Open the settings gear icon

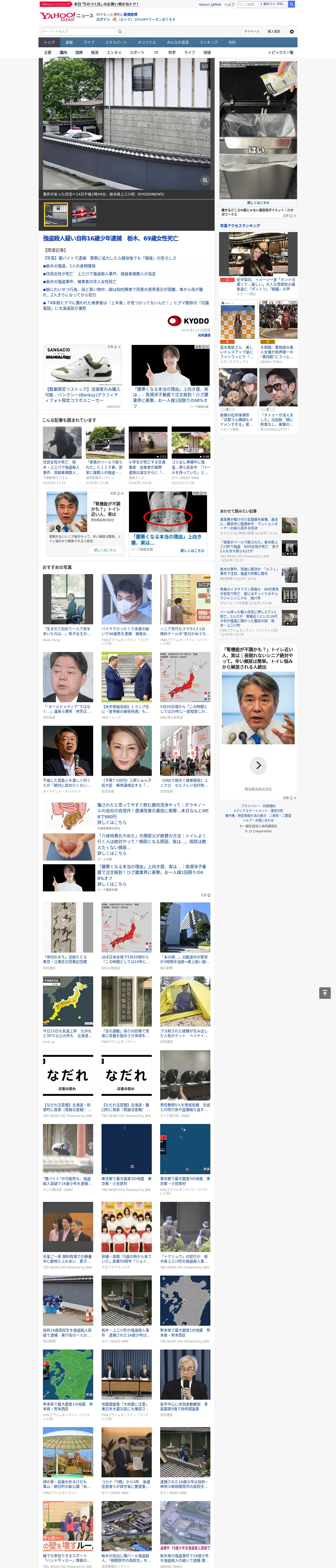(292, 32)
